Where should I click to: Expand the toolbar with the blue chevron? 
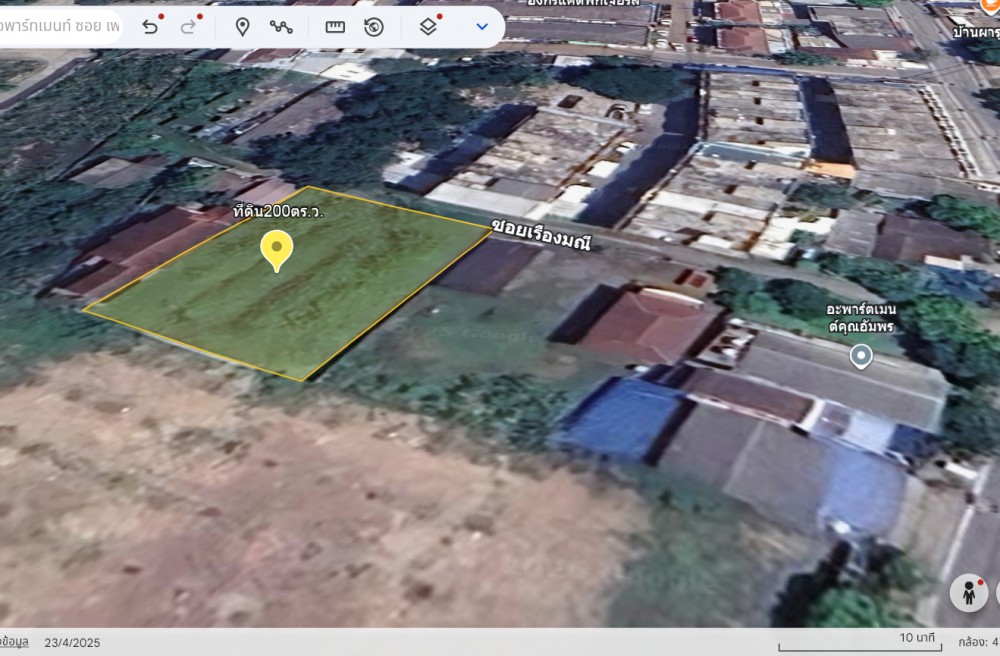(482, 27)
